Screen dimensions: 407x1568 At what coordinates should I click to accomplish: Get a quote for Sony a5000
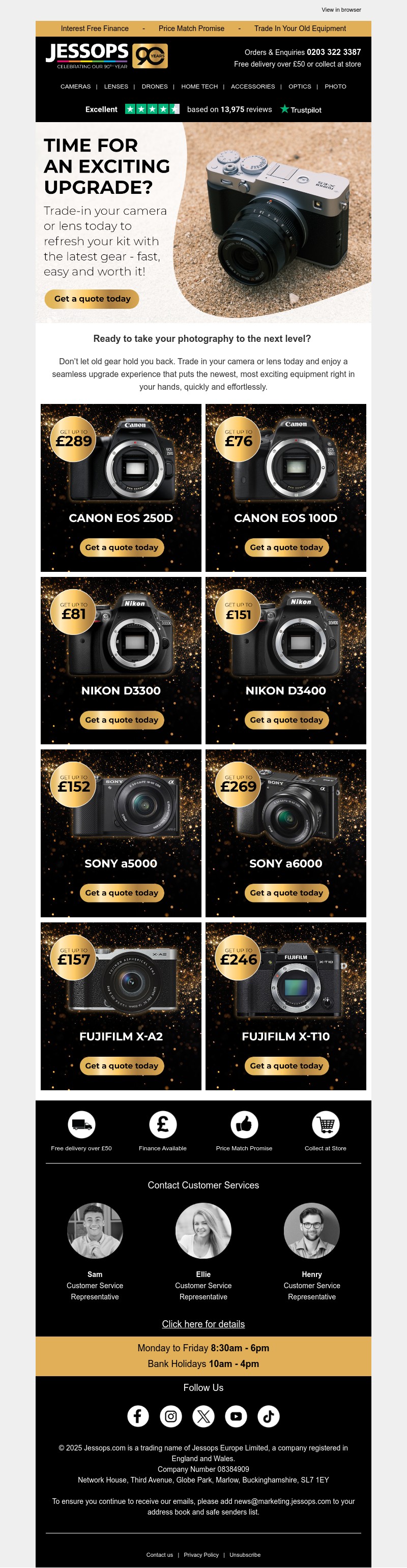122,892
